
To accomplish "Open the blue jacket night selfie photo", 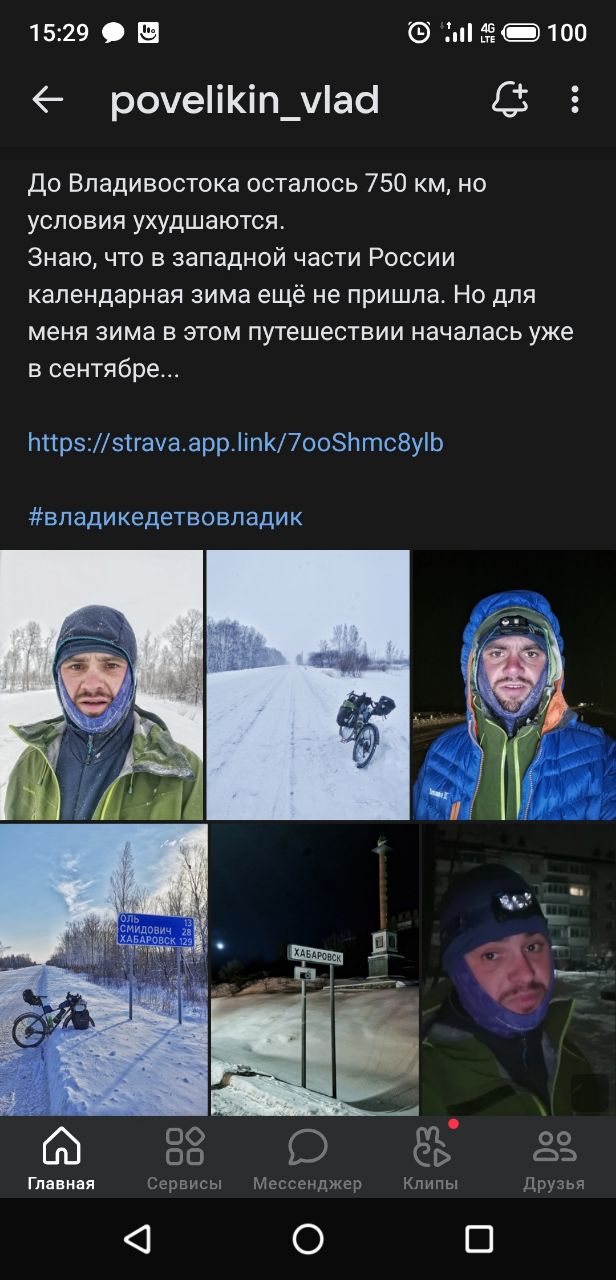I will pyautogui.click(x=515, y=685).
